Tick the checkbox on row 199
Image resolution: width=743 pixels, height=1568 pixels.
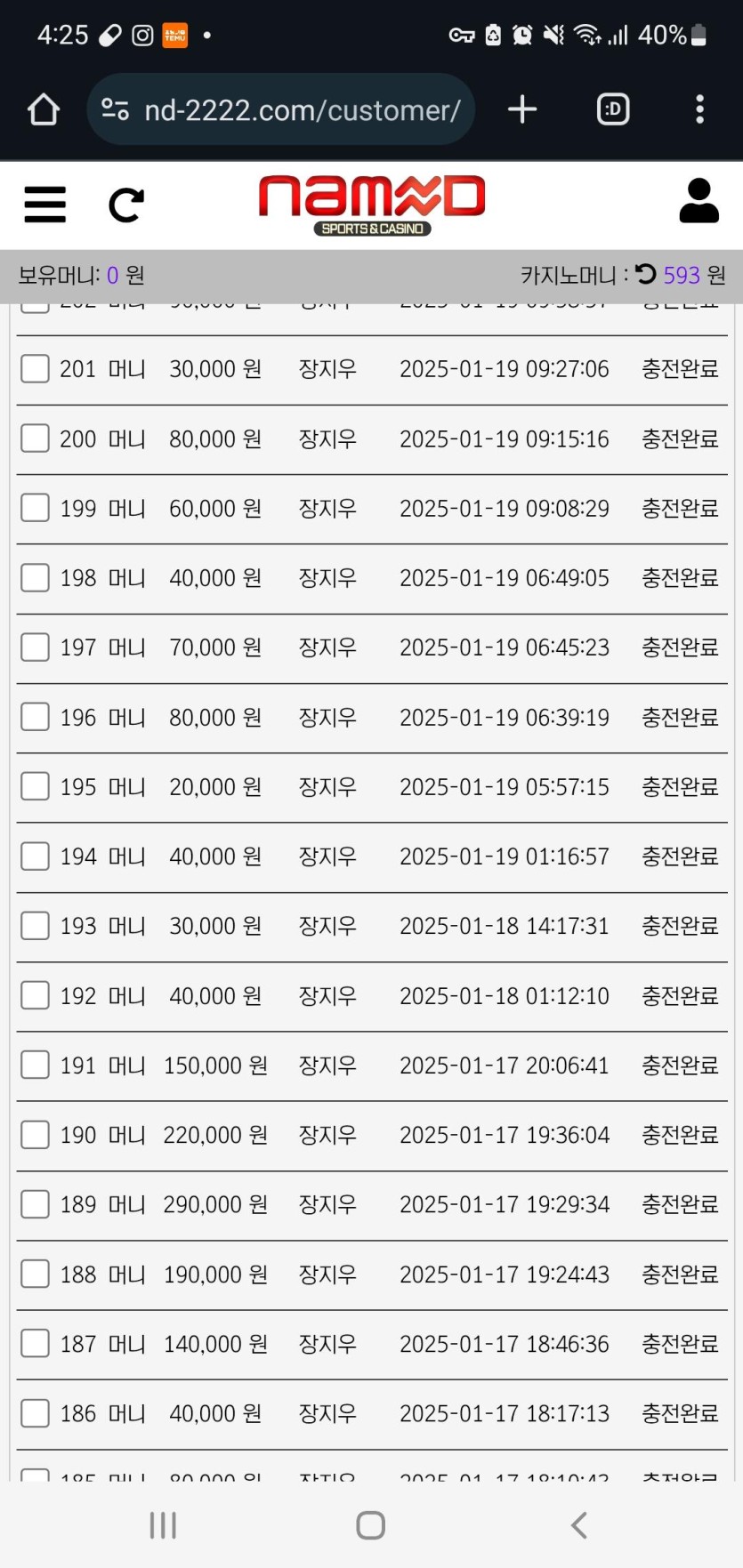(x=35, y=508)
